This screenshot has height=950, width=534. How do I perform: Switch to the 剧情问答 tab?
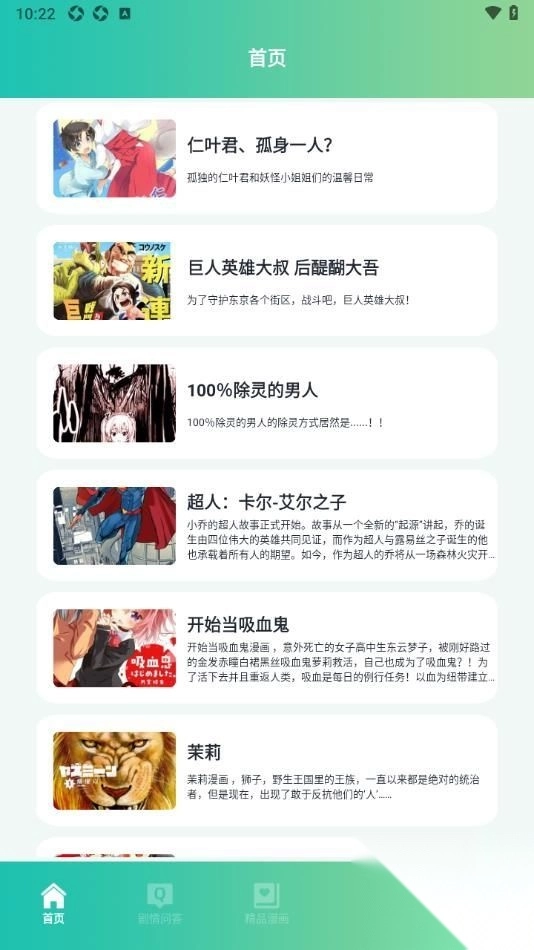point(160,903)
